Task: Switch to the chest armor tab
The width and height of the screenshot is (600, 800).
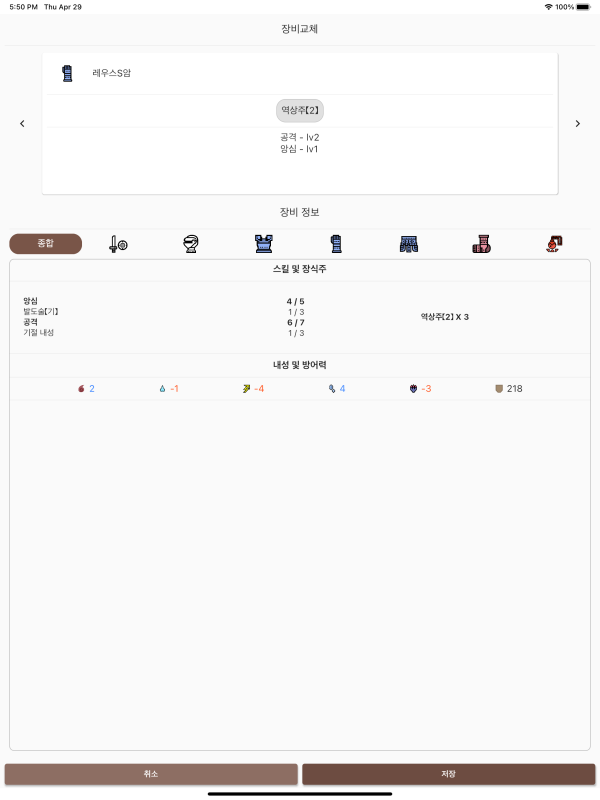Action: 264,243
